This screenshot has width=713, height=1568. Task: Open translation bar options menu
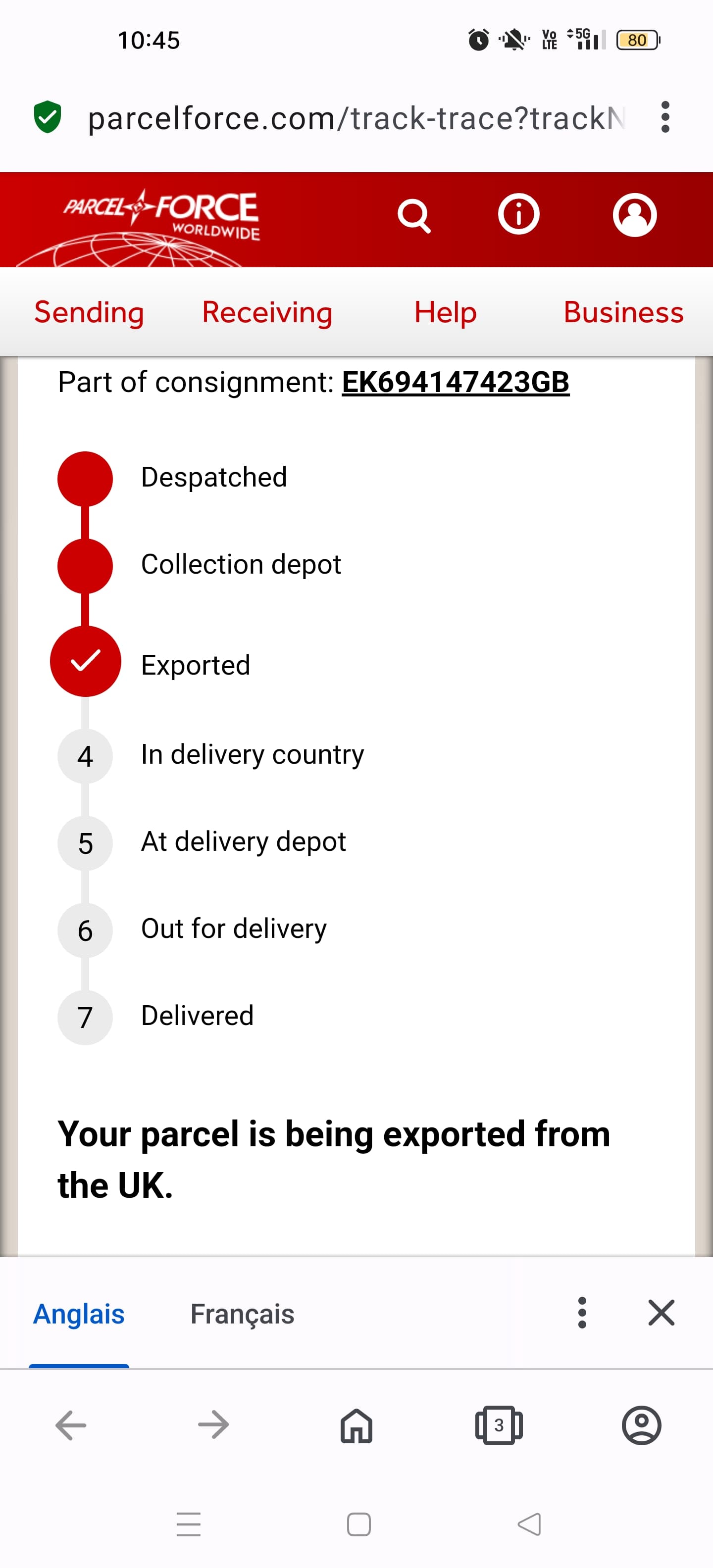pos(582,1312)
